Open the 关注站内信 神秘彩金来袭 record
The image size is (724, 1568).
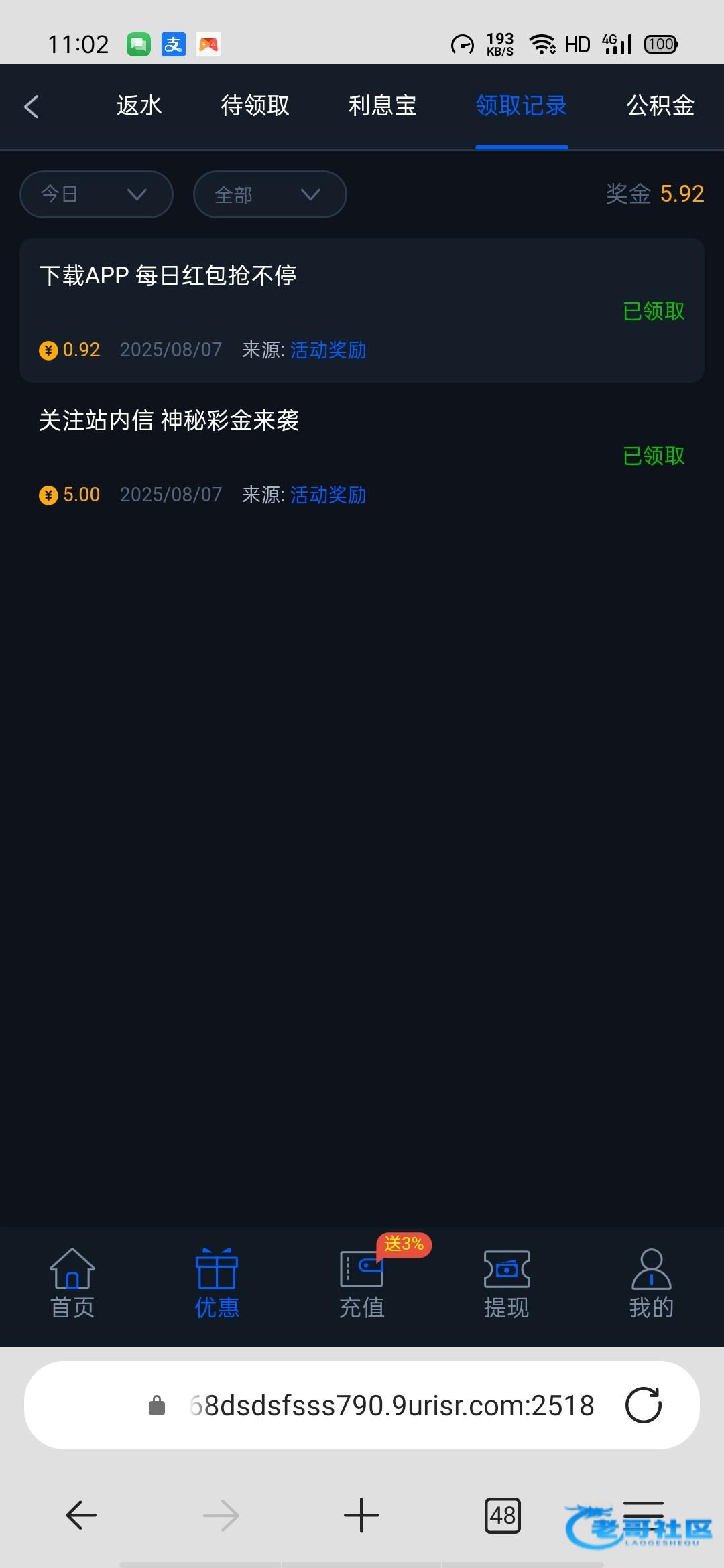pos(362,456)
